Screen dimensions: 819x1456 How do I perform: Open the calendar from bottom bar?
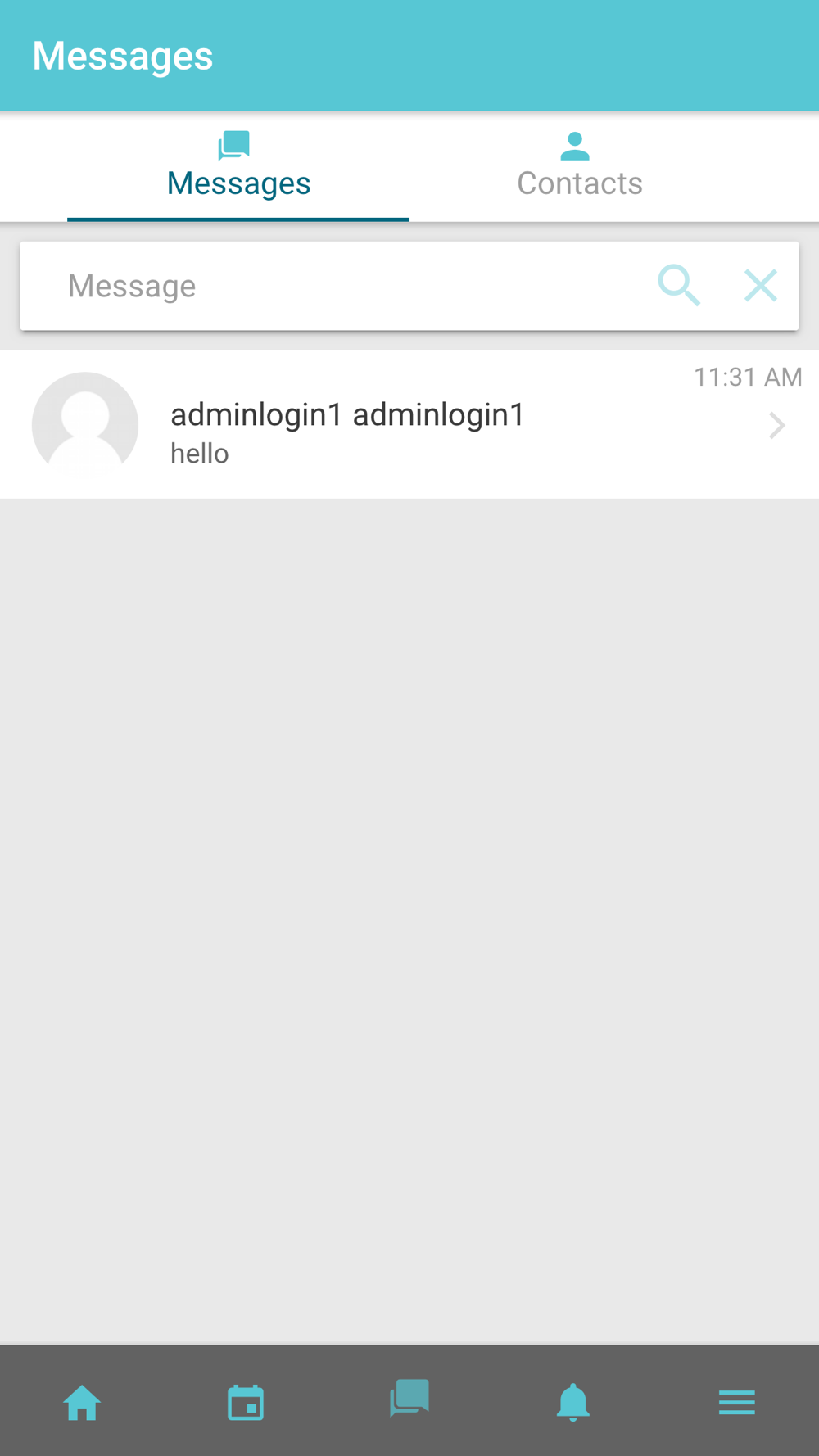point(246,1402)
